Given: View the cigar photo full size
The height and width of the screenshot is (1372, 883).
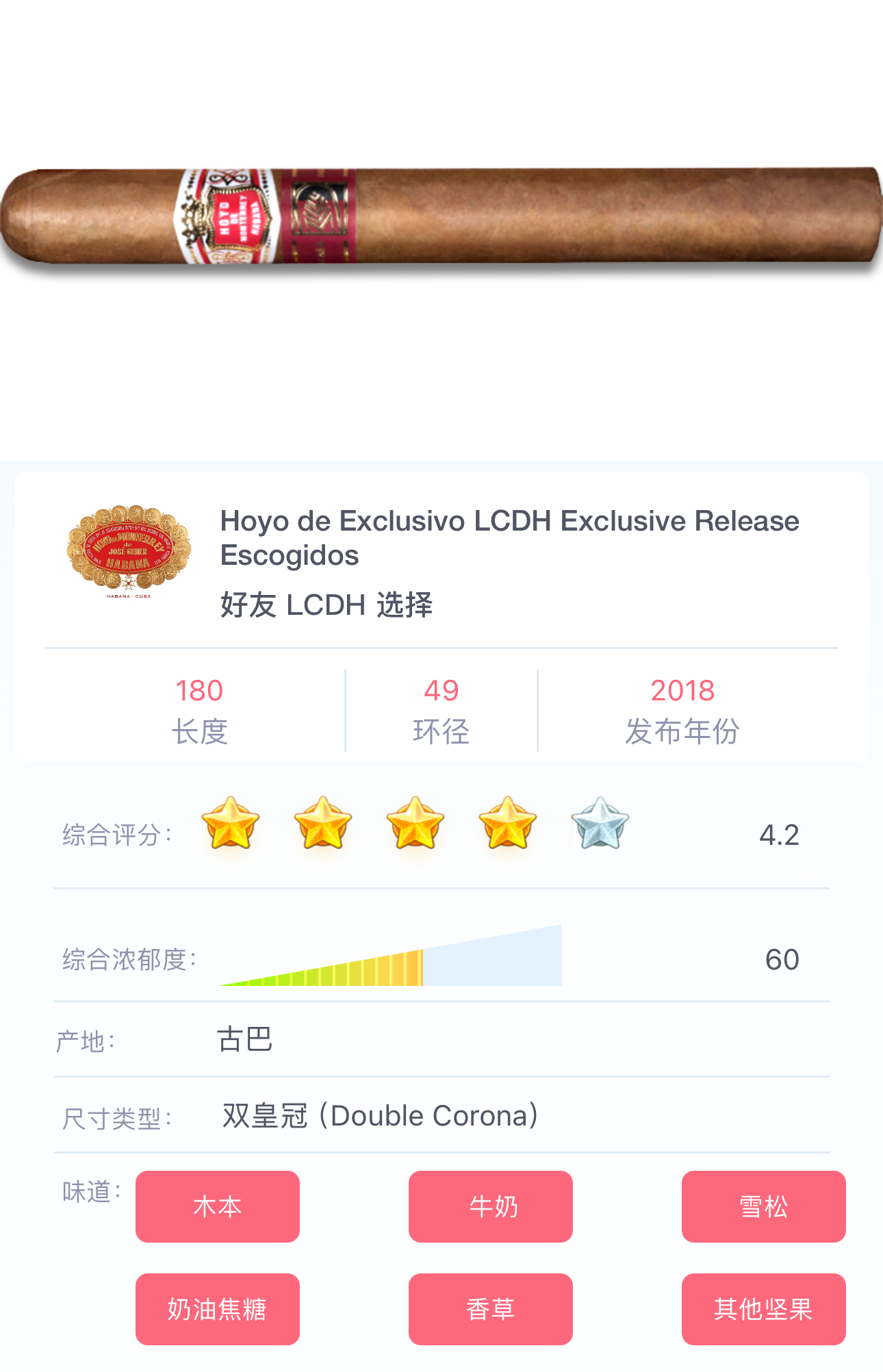Looking at the screenshot, I should click(x=441, y=218).
